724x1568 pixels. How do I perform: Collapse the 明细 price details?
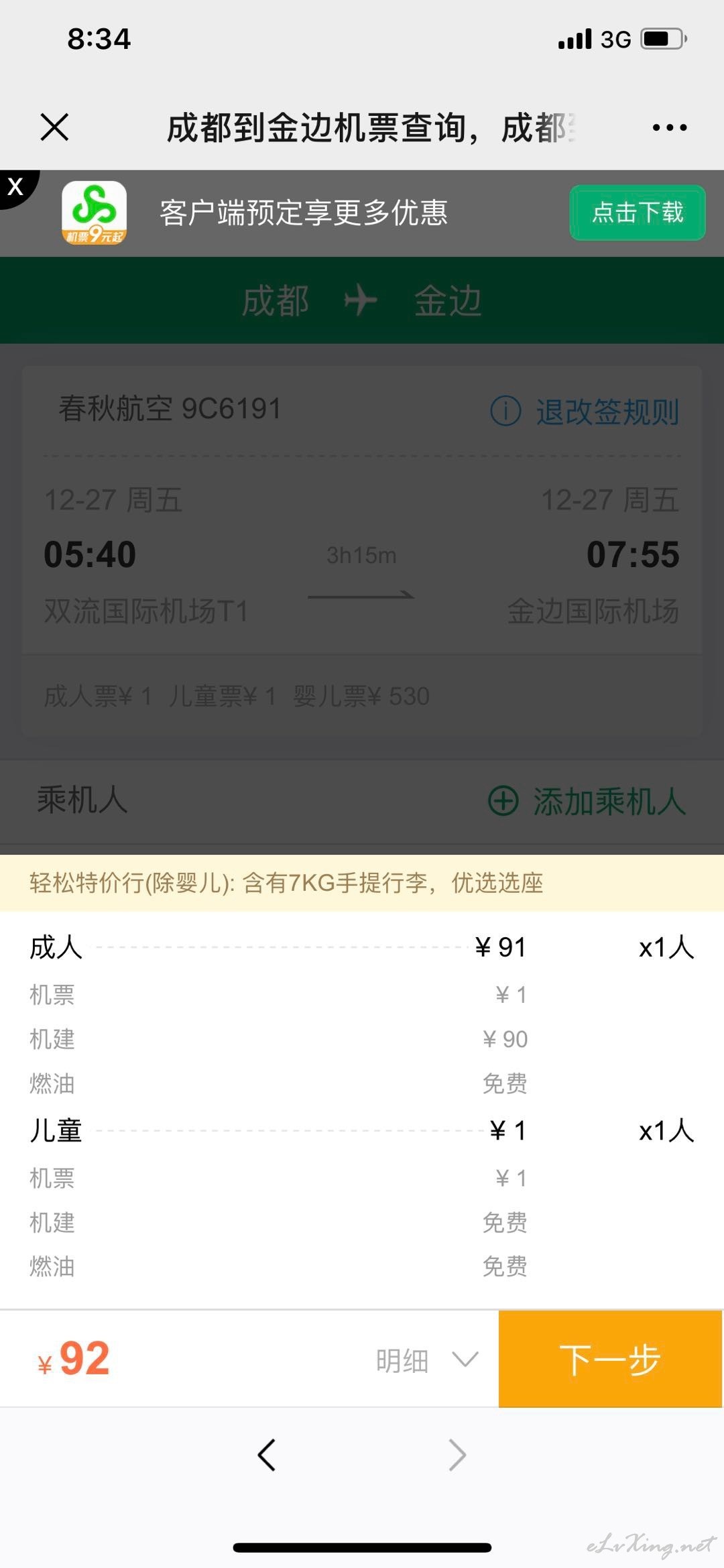(x=427, y=1360)
